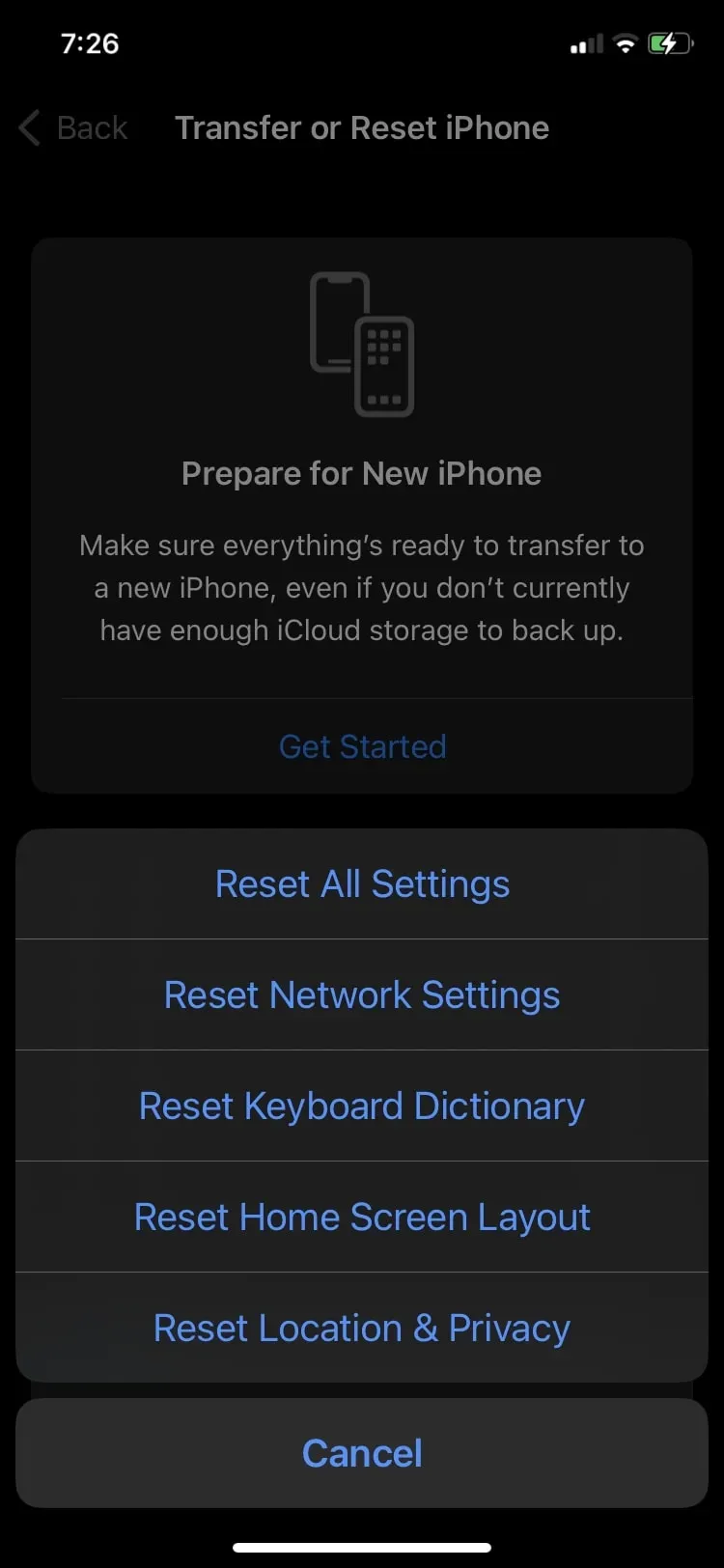Select Reset Network Settings
The height and width of the screenshot is (1568, 724).
362,995
